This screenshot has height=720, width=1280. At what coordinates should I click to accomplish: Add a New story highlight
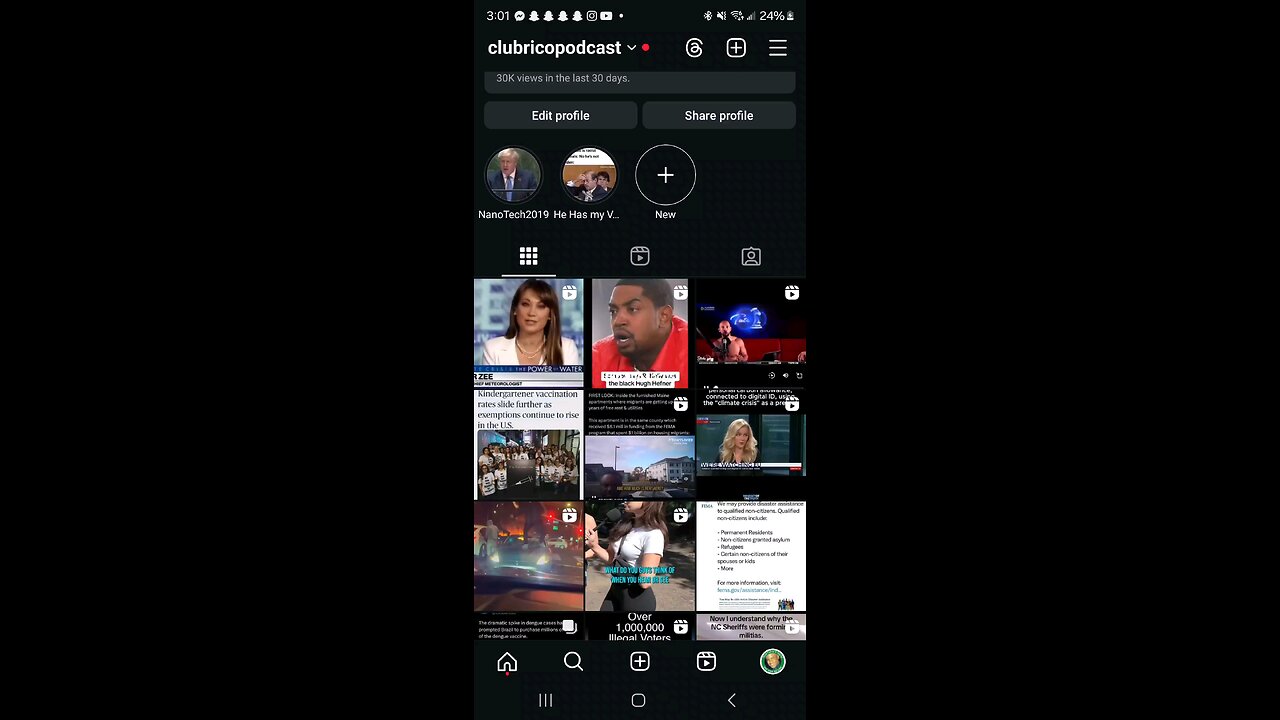click(x=665, y=176)
